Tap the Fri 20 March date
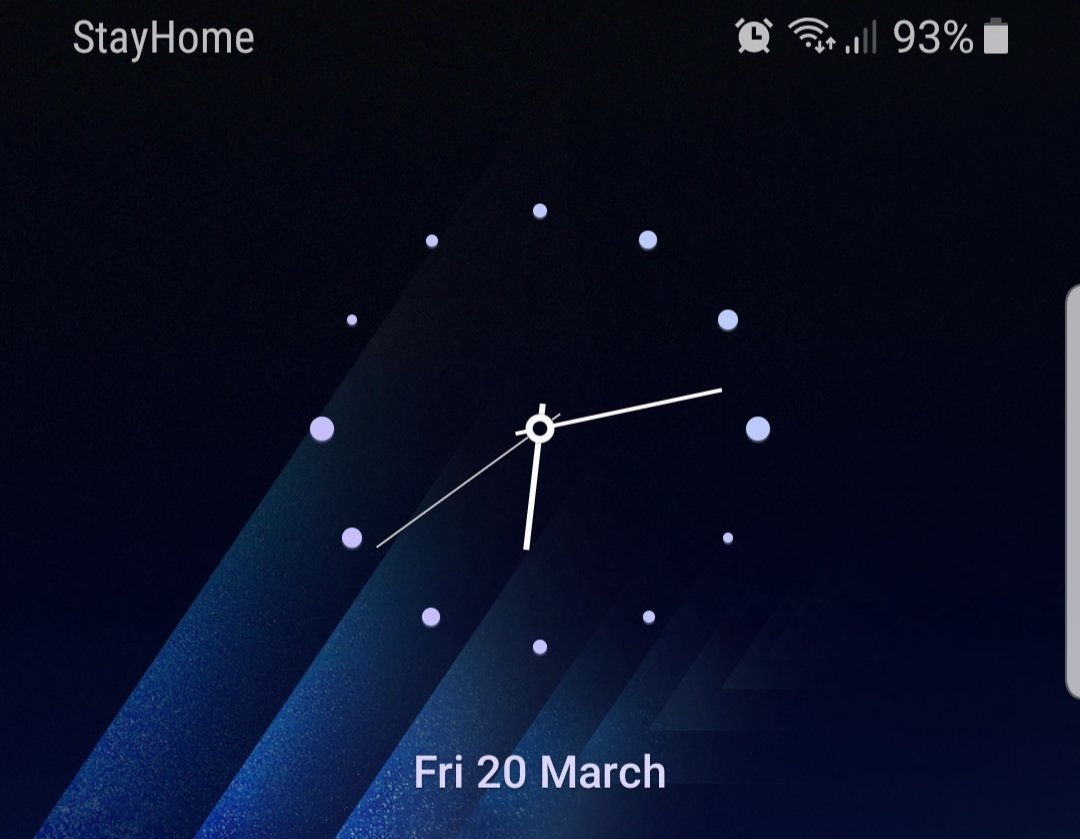Image resolution: width=1080 pixels, height=839 pixels. [x=540, y=773]
